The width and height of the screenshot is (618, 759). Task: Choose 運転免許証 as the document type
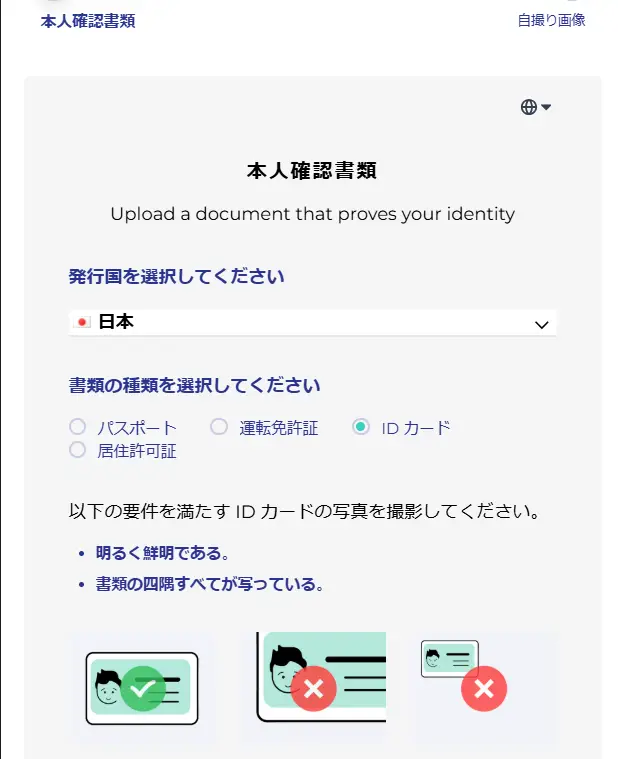pos(219,427)
